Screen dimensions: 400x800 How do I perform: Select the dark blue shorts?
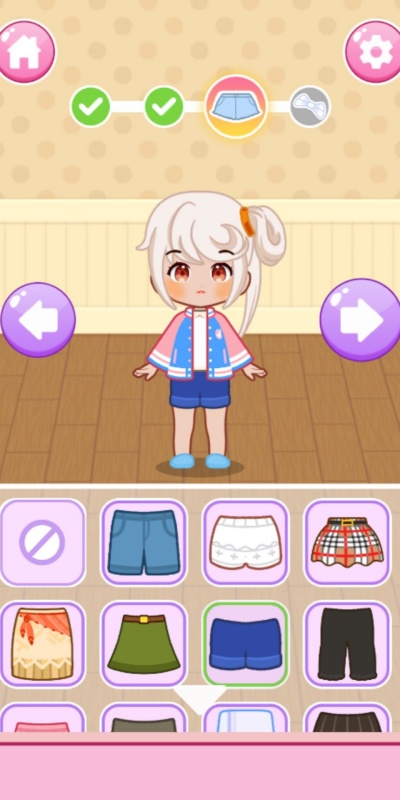245,644
